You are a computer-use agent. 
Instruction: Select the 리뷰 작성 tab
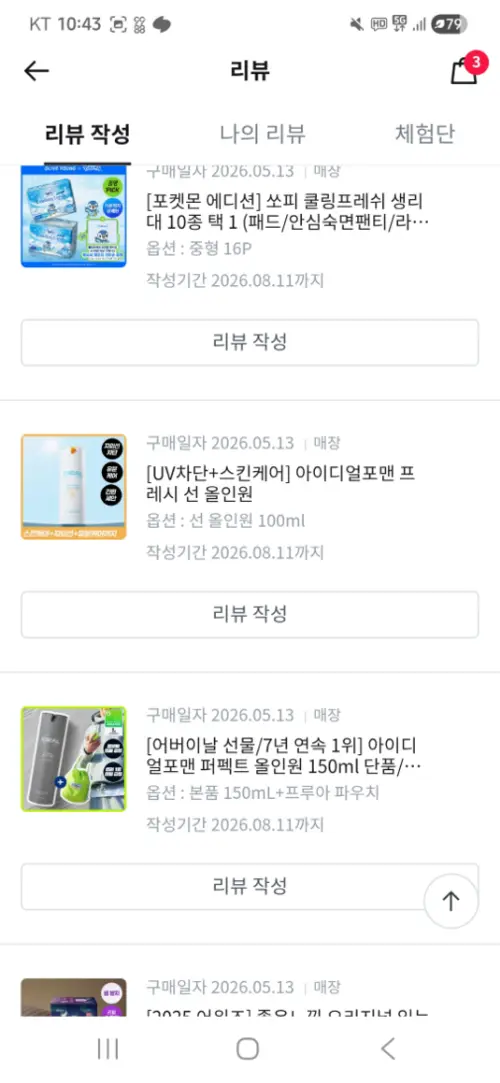87,133
